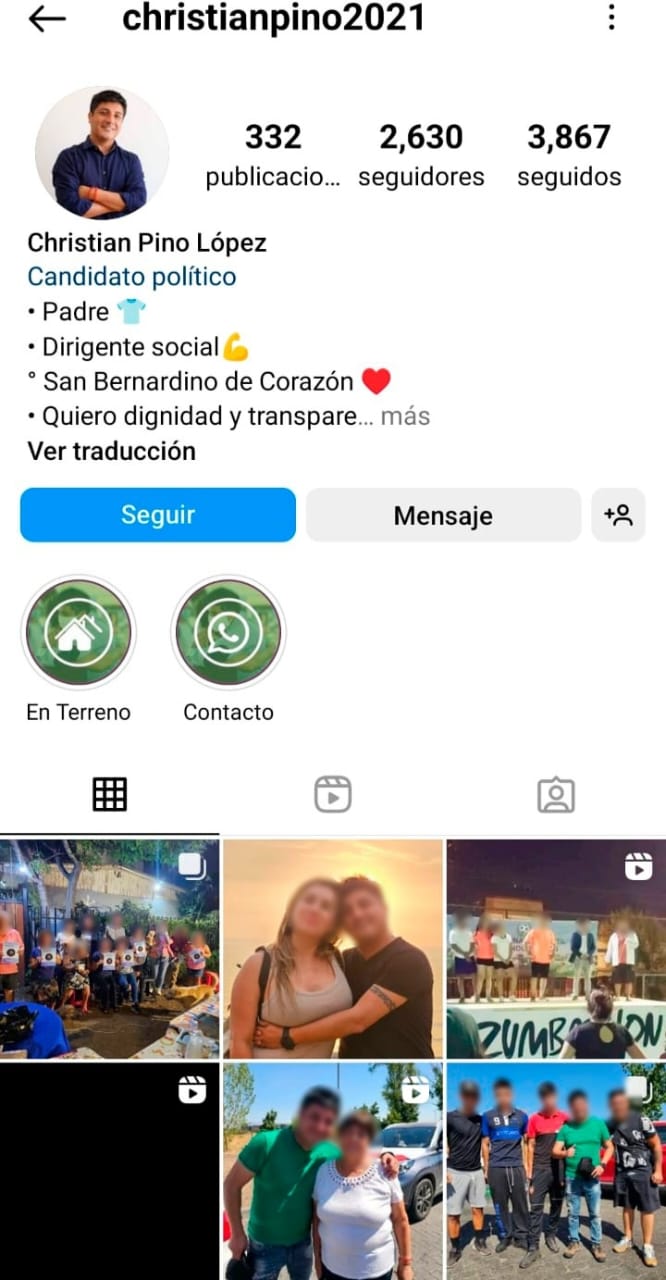View the 2,630 seguidores list

click(x=421, y=155)
